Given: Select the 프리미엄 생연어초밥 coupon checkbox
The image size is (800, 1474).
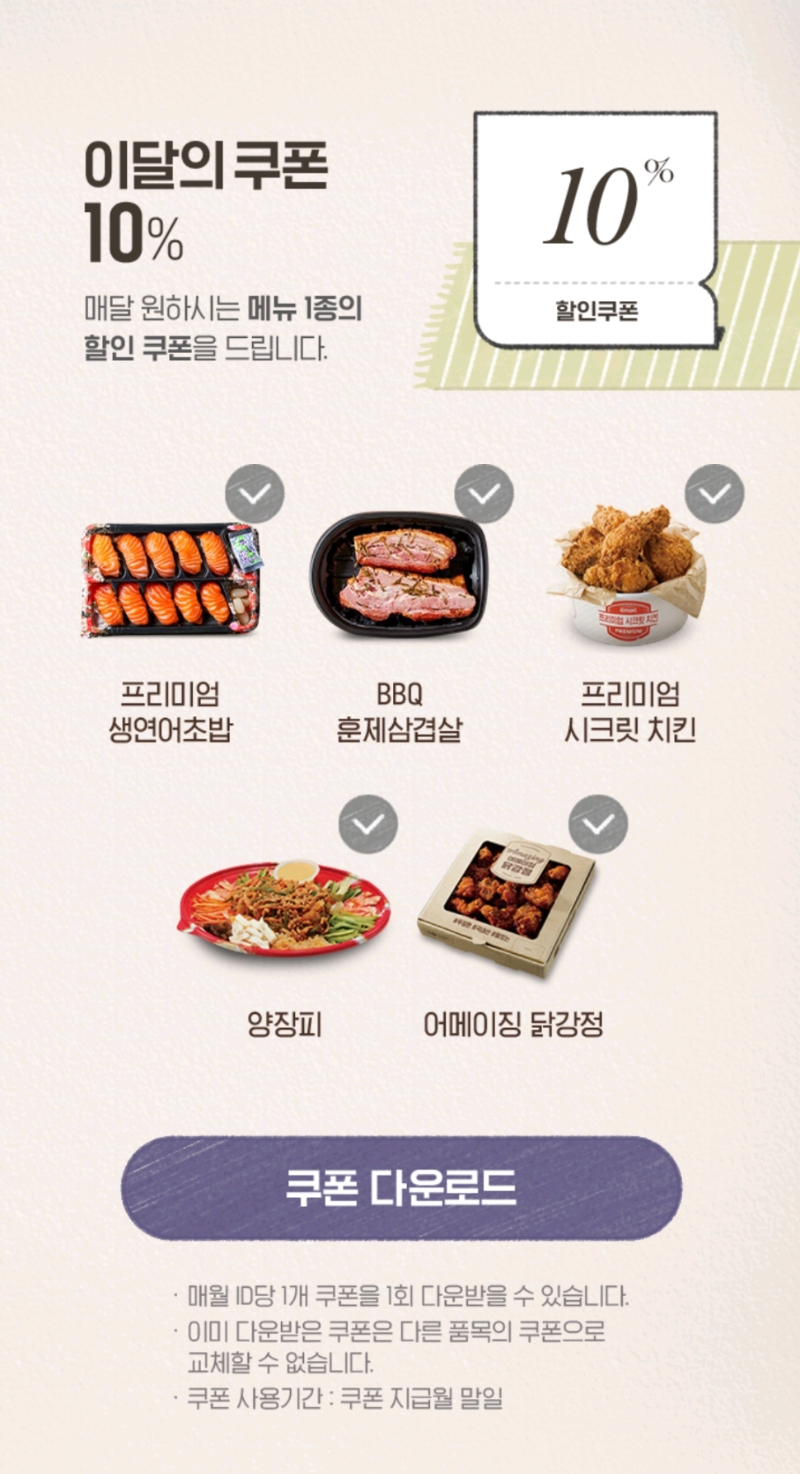Looking at the screenshot, I should click(x=255, y=494).
